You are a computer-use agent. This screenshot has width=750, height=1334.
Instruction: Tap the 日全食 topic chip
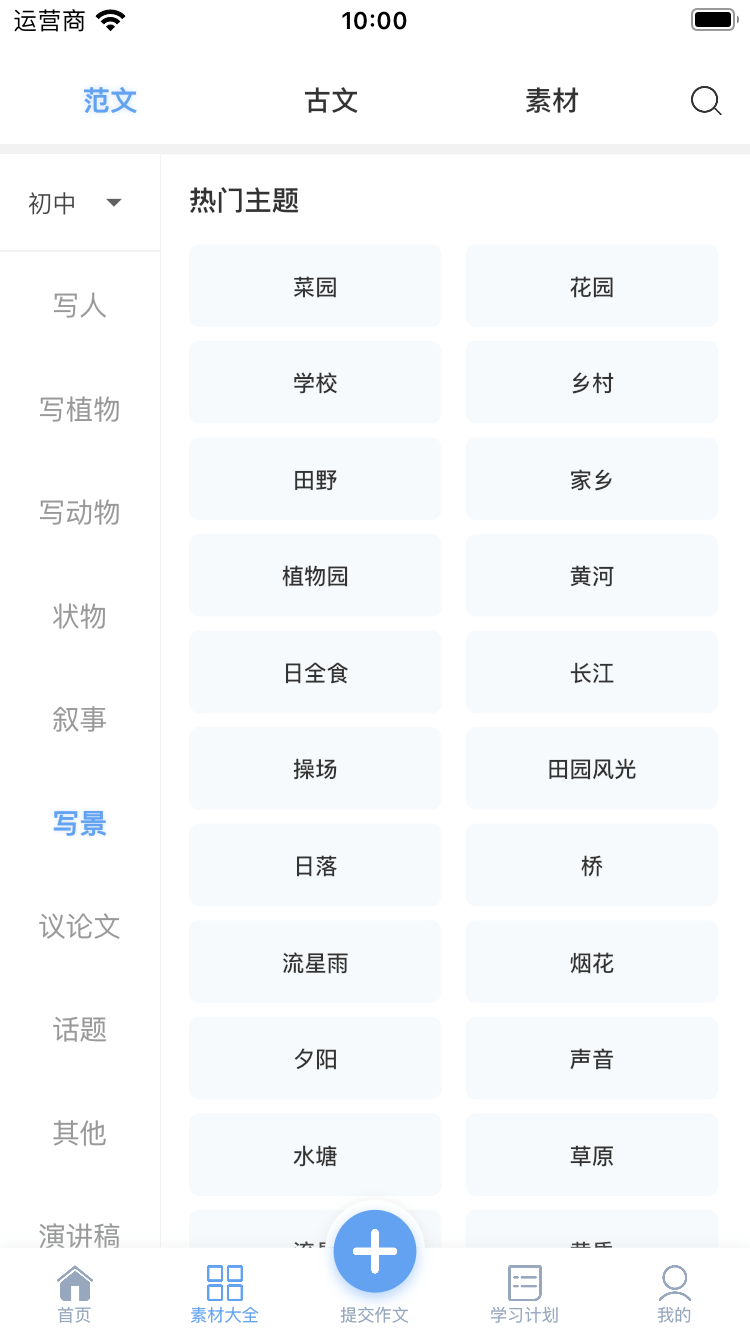pos(315,672)
